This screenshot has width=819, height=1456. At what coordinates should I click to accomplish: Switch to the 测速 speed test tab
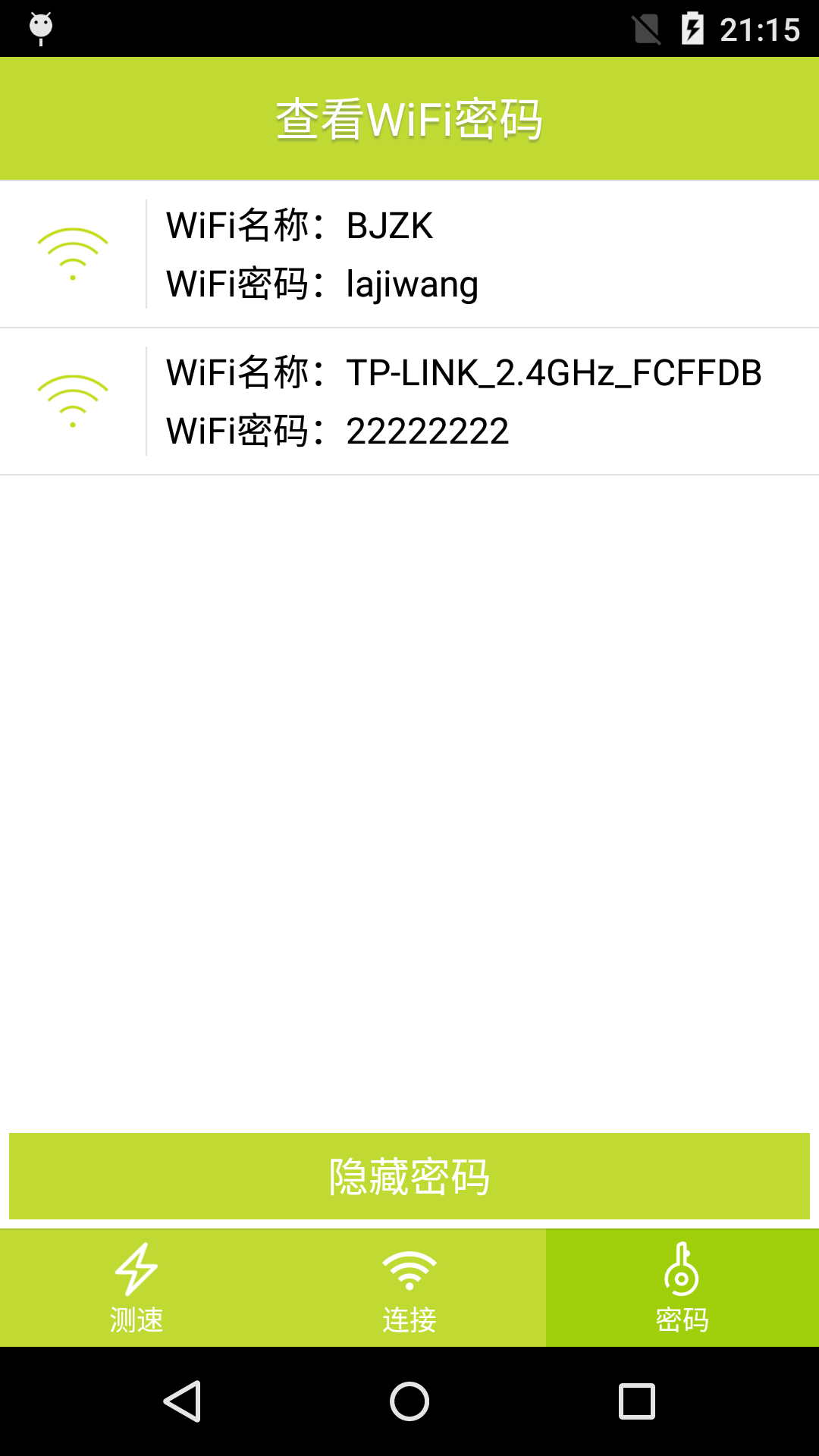[x=136, y=1288]
